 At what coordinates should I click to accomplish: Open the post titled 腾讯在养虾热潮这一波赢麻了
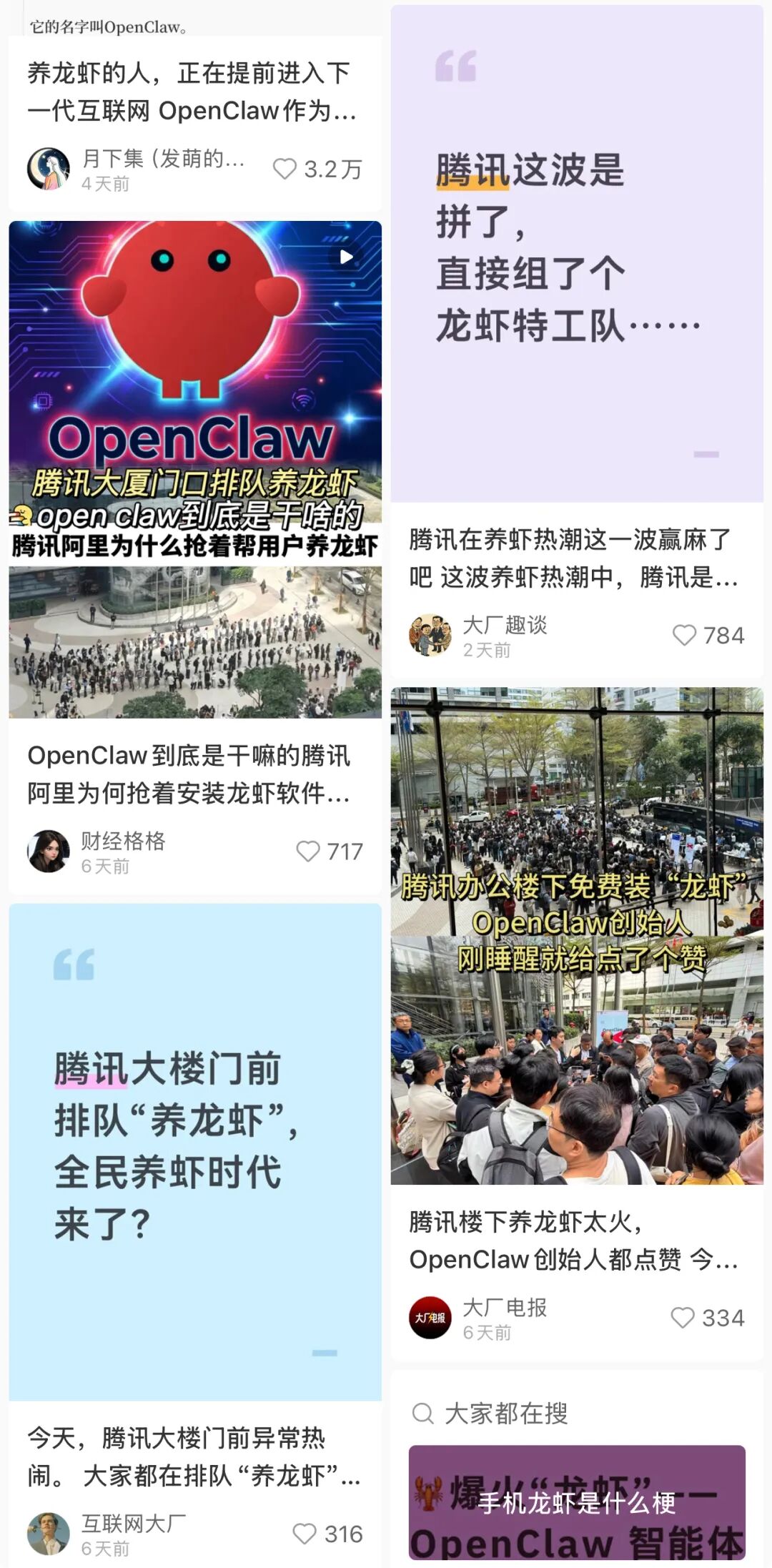pos(572,558)
